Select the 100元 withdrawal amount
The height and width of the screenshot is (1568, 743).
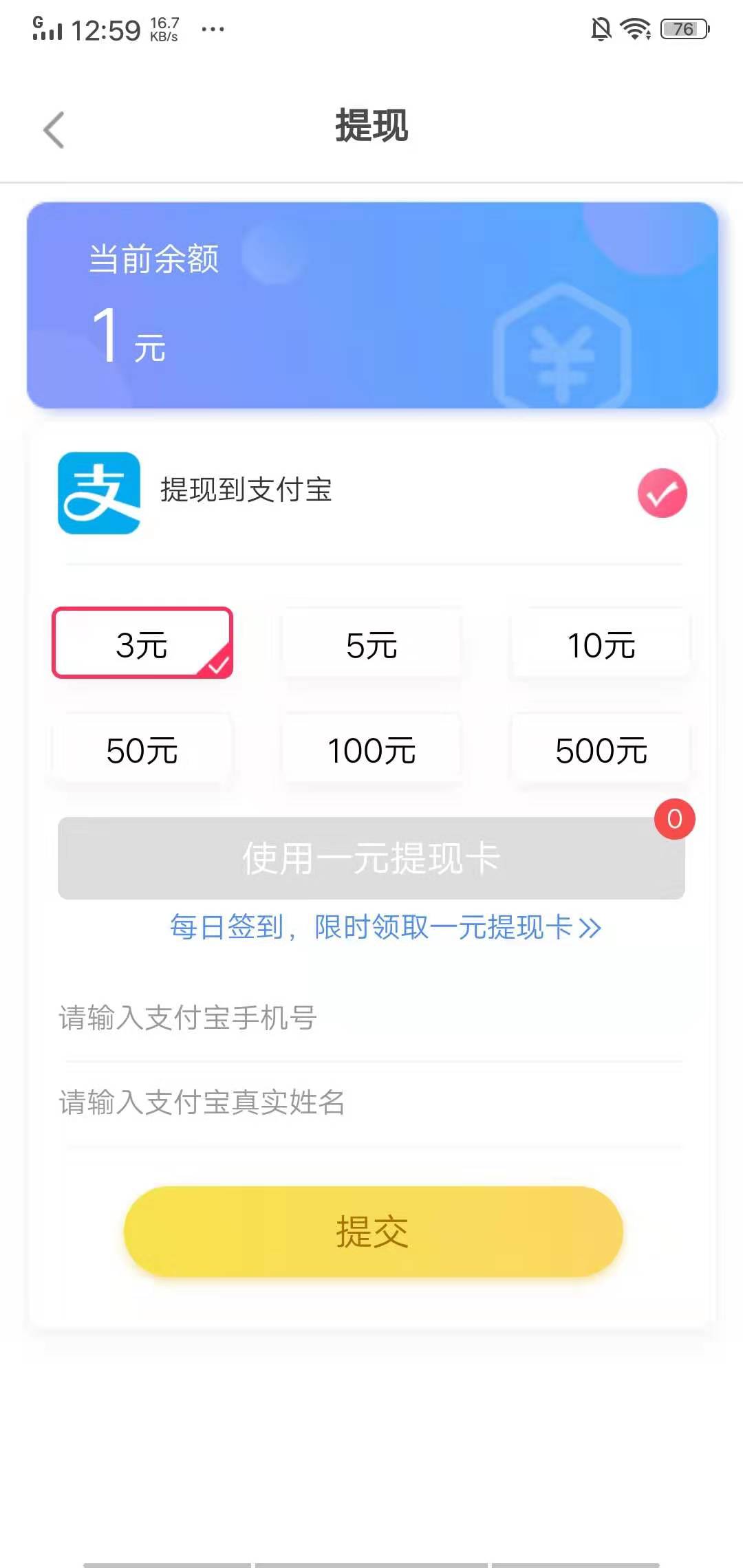click(x=371, y=750)
